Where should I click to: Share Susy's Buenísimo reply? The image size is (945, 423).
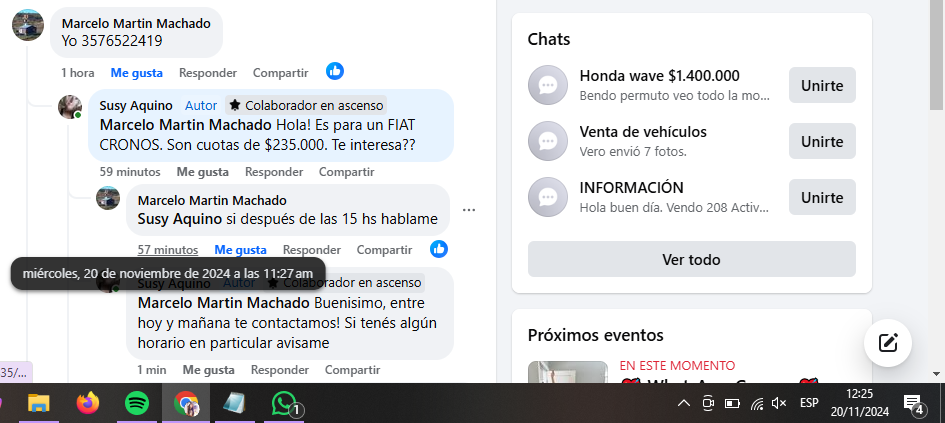[353, 370]
